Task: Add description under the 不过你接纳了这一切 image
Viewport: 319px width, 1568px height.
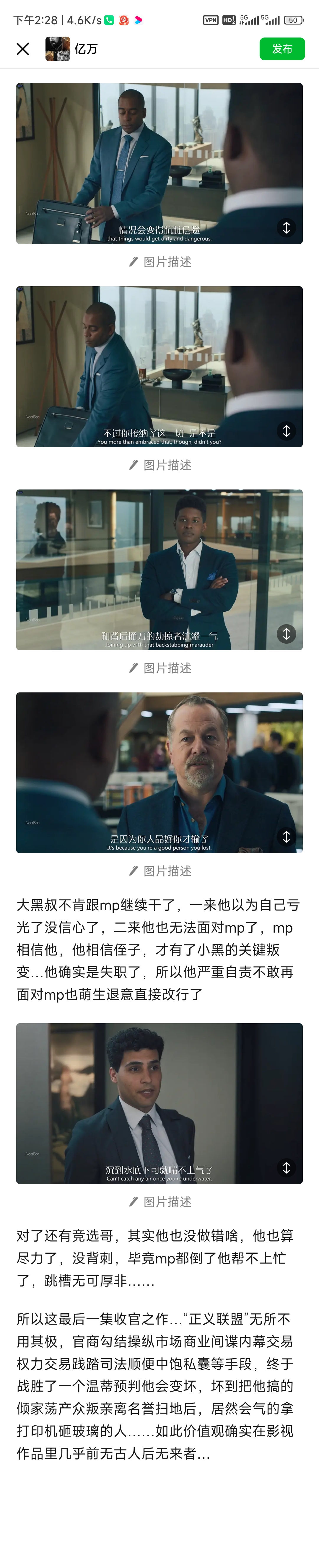Action: pos(160,465)
